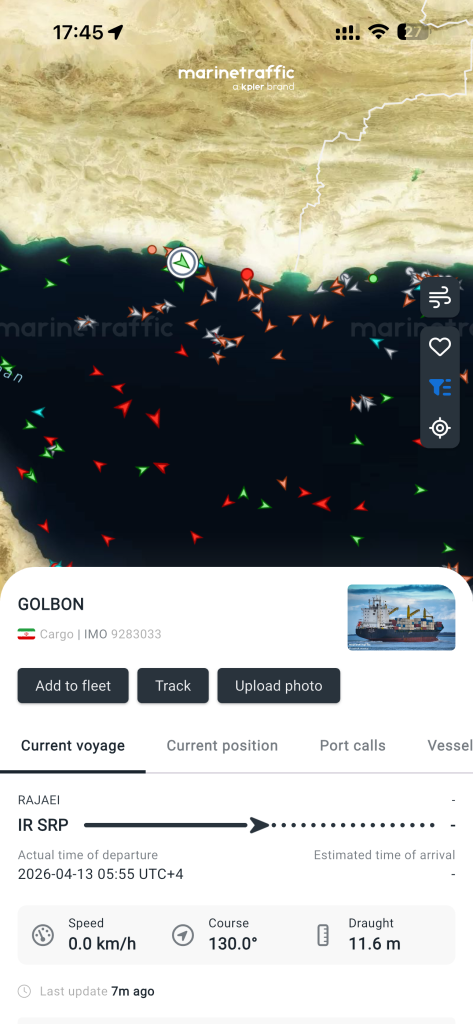Image resolution: width=473 pixels, height=1024 pixels.
Task: Tap the Track button
Action: coord(173,686)
